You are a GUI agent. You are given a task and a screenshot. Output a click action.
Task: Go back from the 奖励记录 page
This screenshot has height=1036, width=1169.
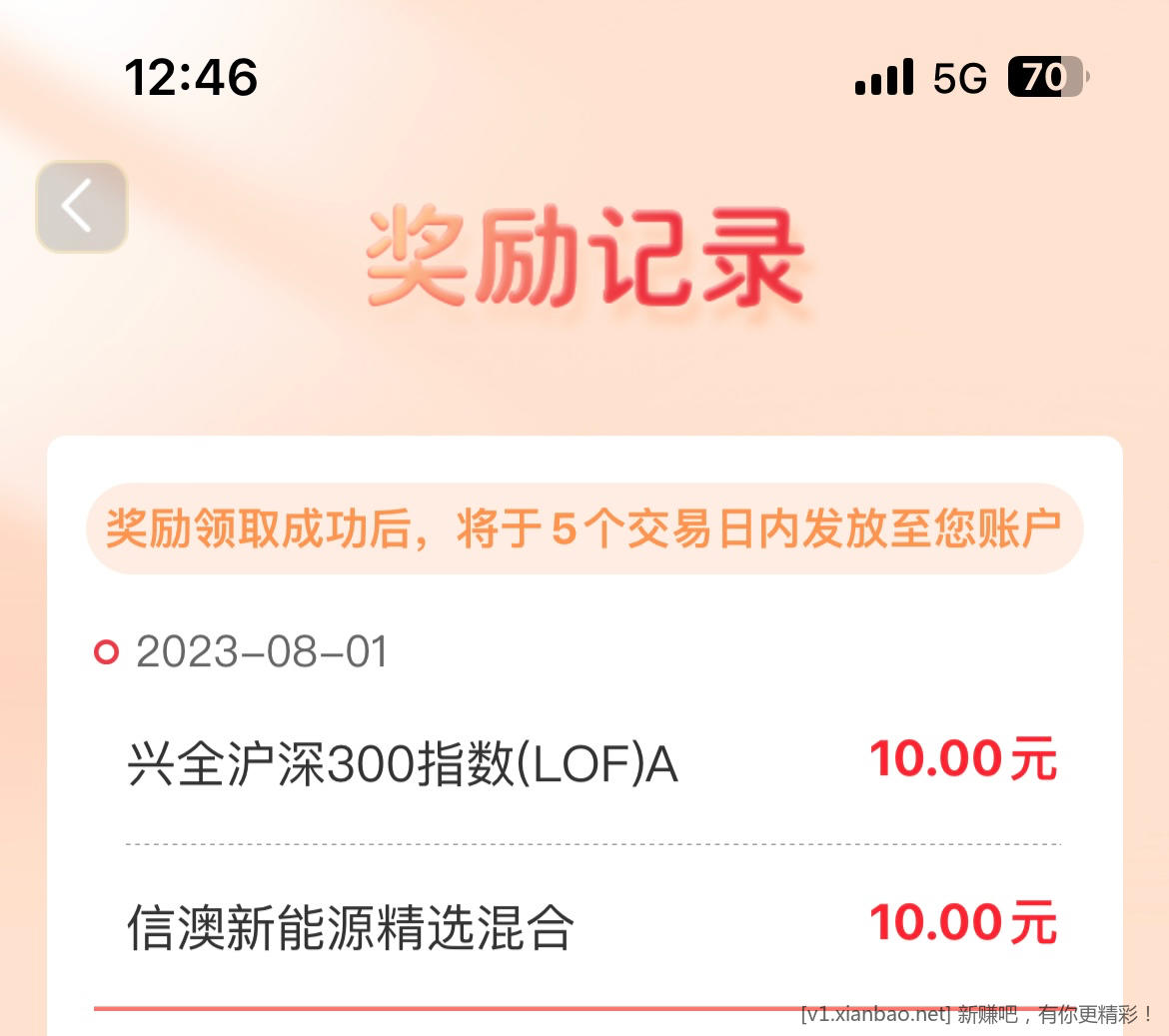coord(81,206)
